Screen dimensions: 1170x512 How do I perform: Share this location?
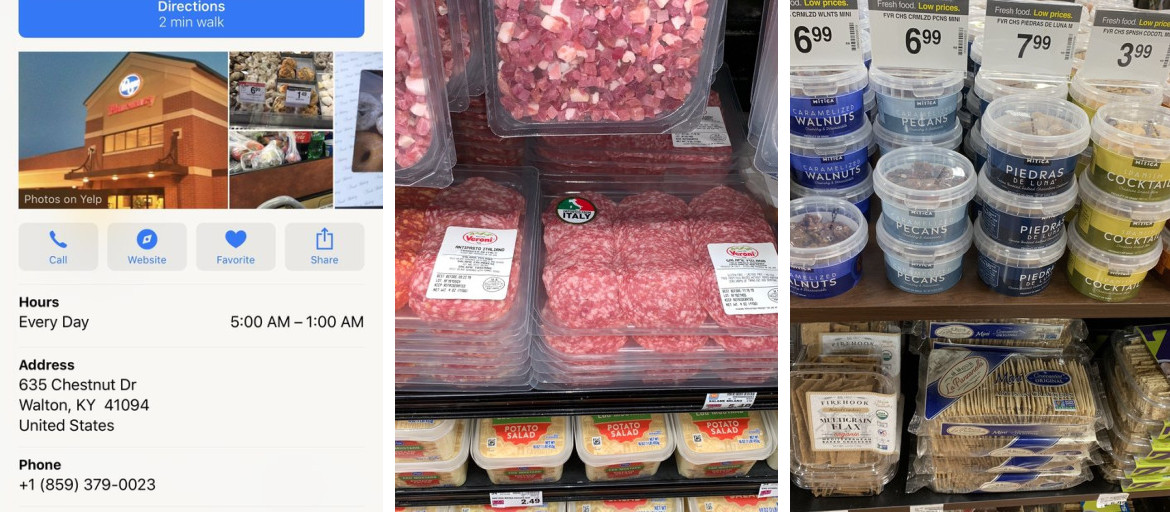pyautogui.click(x=324, y=246)
